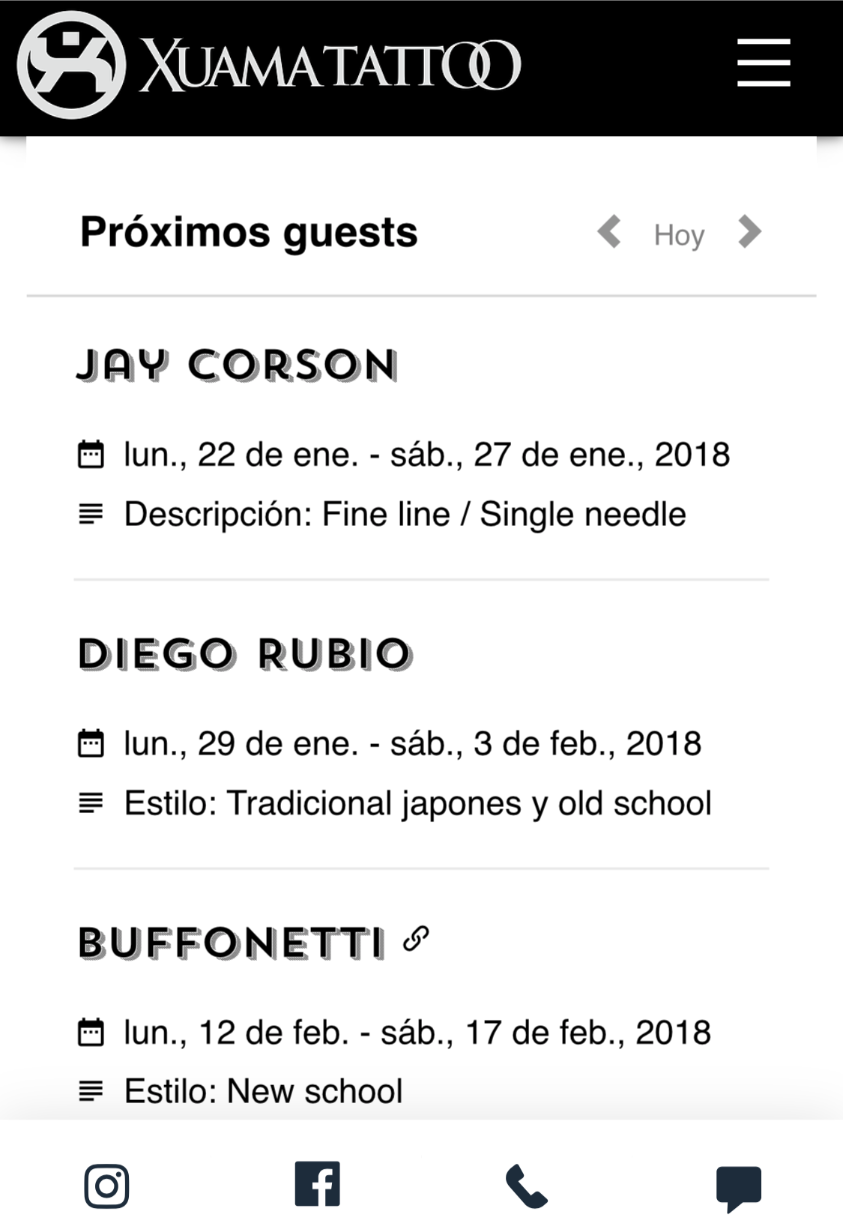Call the studio via the phone icon

(527, 1187)
